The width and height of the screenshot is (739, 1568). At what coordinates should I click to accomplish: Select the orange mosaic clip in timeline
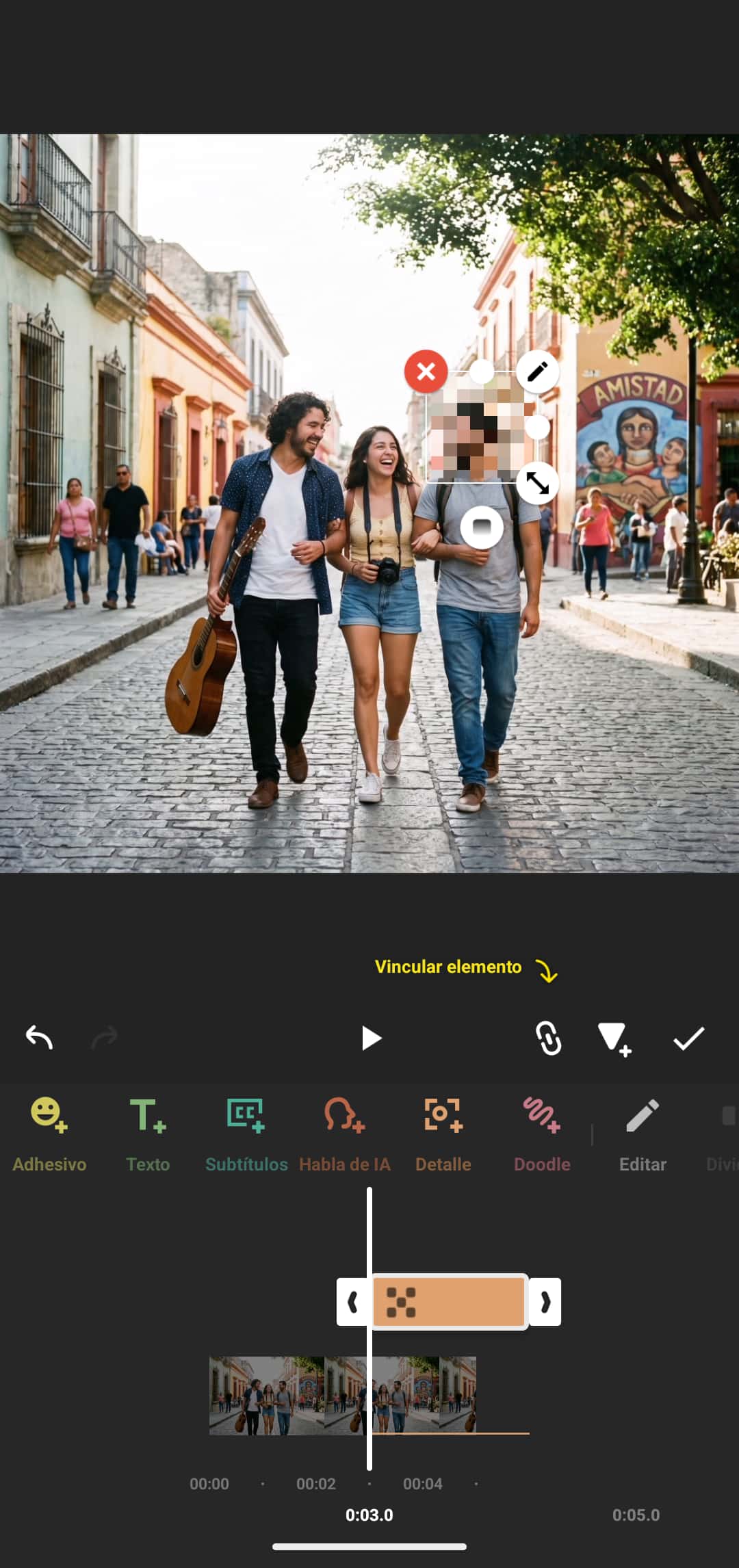[x=449, y=1301]
